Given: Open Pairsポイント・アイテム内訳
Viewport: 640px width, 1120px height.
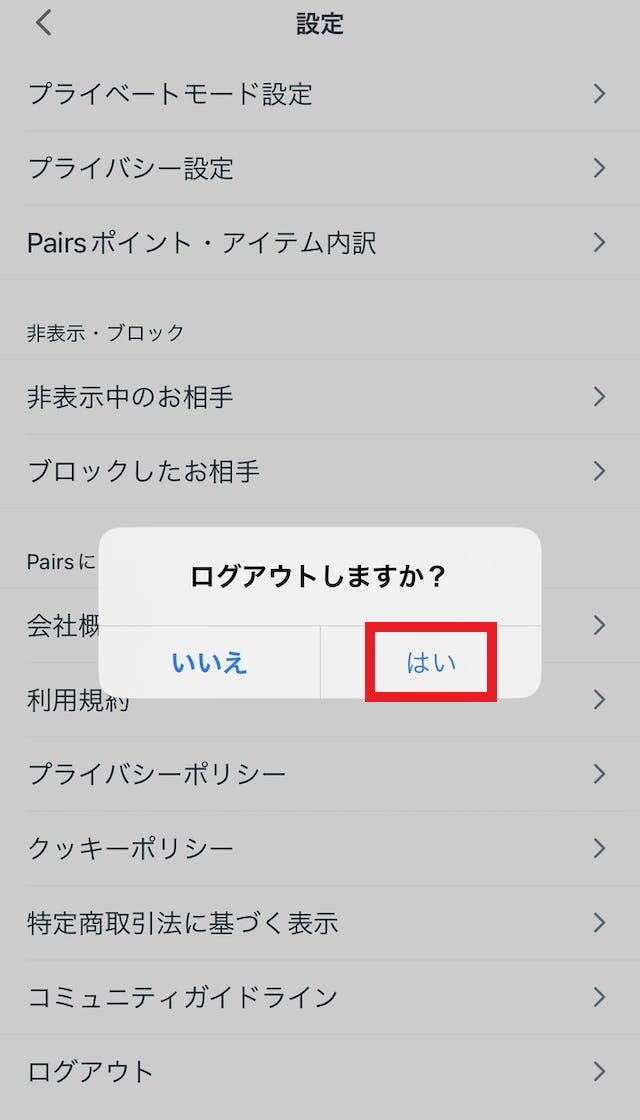Looking at the screenshot, I should (318, 242).
